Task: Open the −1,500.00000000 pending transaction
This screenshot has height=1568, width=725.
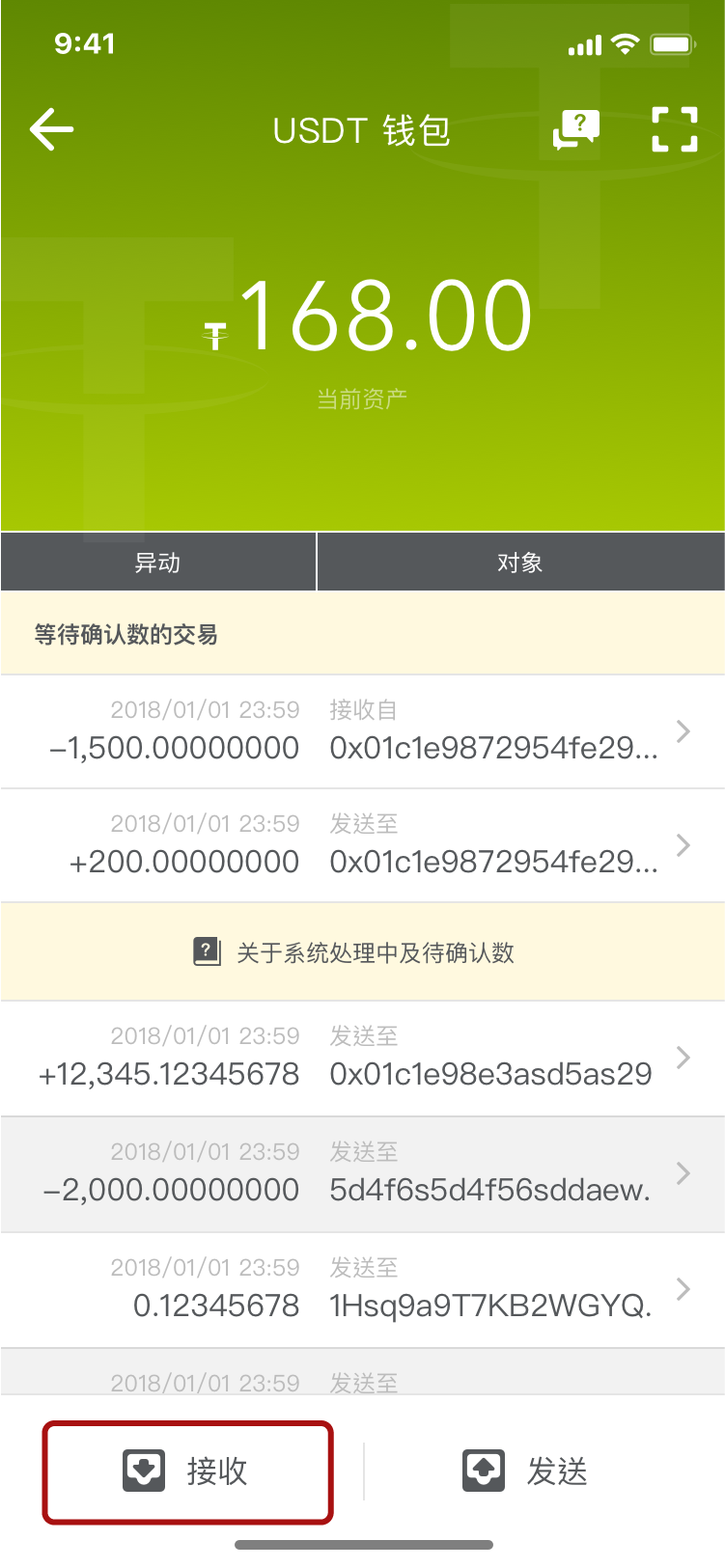Action: pos(362,731)
